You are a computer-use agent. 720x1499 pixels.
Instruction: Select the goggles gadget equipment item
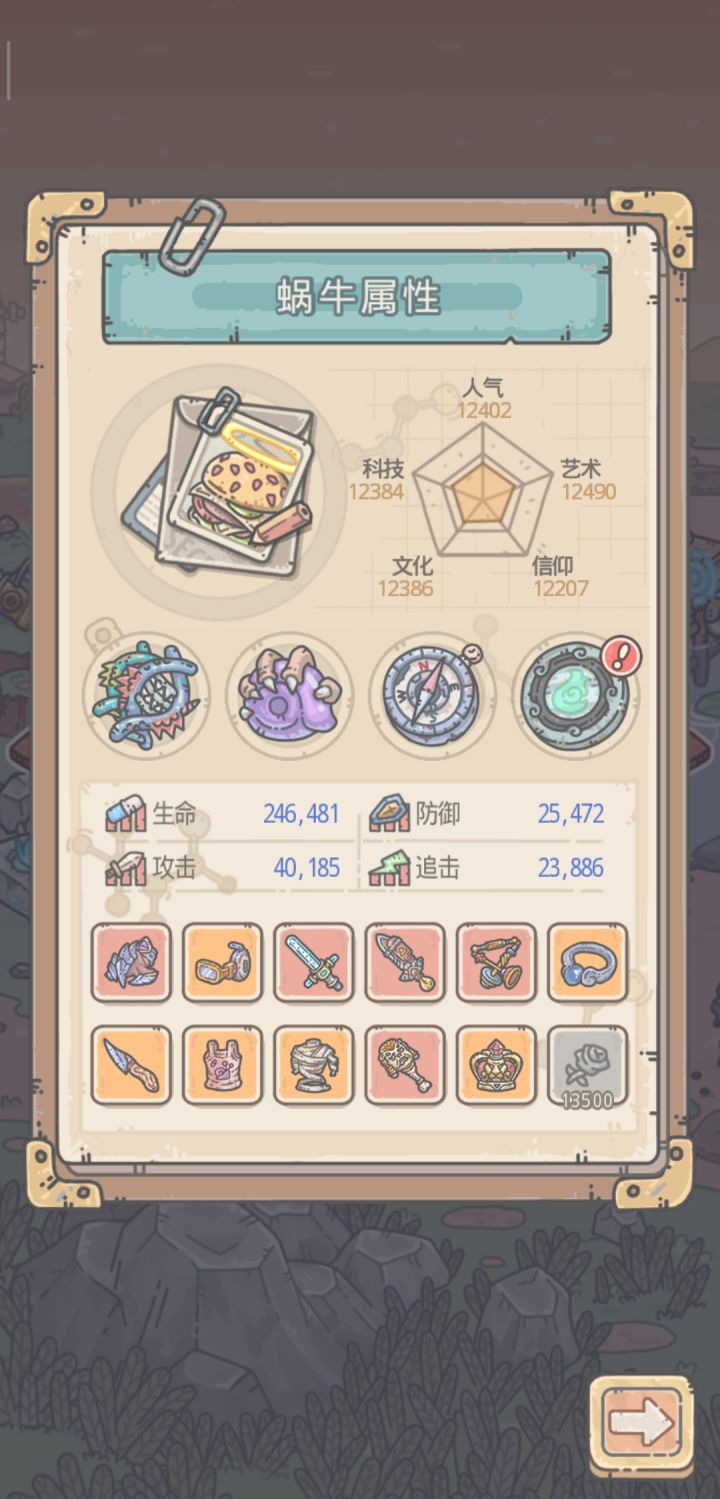tap(222, 962)
